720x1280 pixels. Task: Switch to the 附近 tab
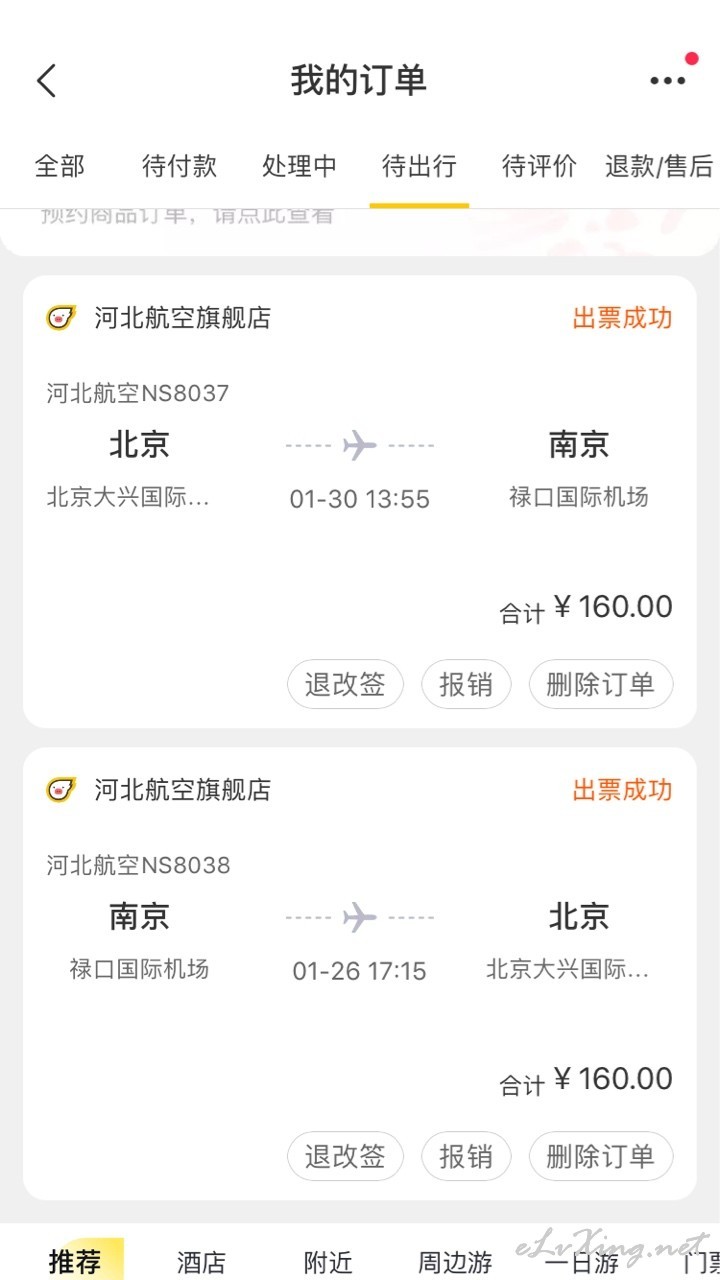tap(328, 1262)
